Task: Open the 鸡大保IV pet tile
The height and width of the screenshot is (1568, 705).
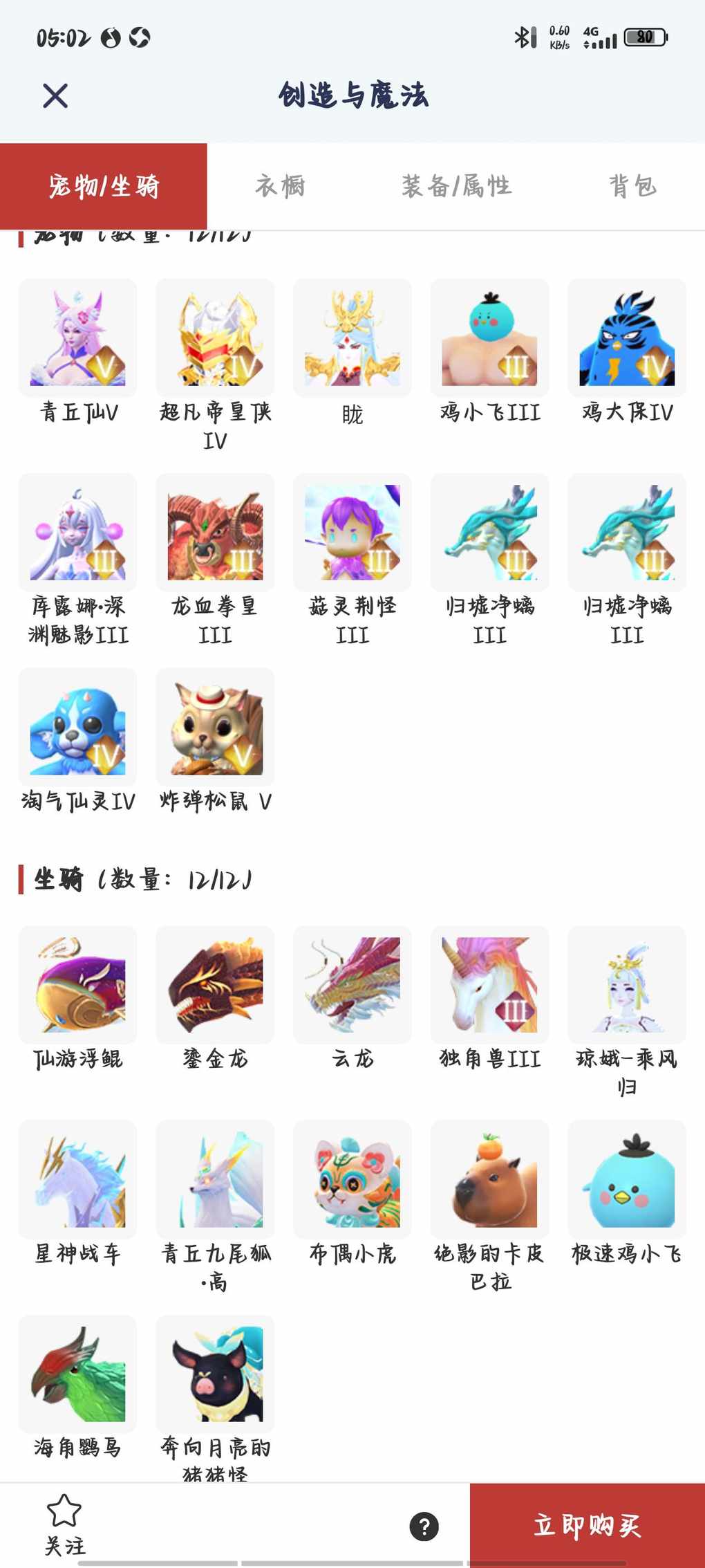Action: click(x=627, y=338)
